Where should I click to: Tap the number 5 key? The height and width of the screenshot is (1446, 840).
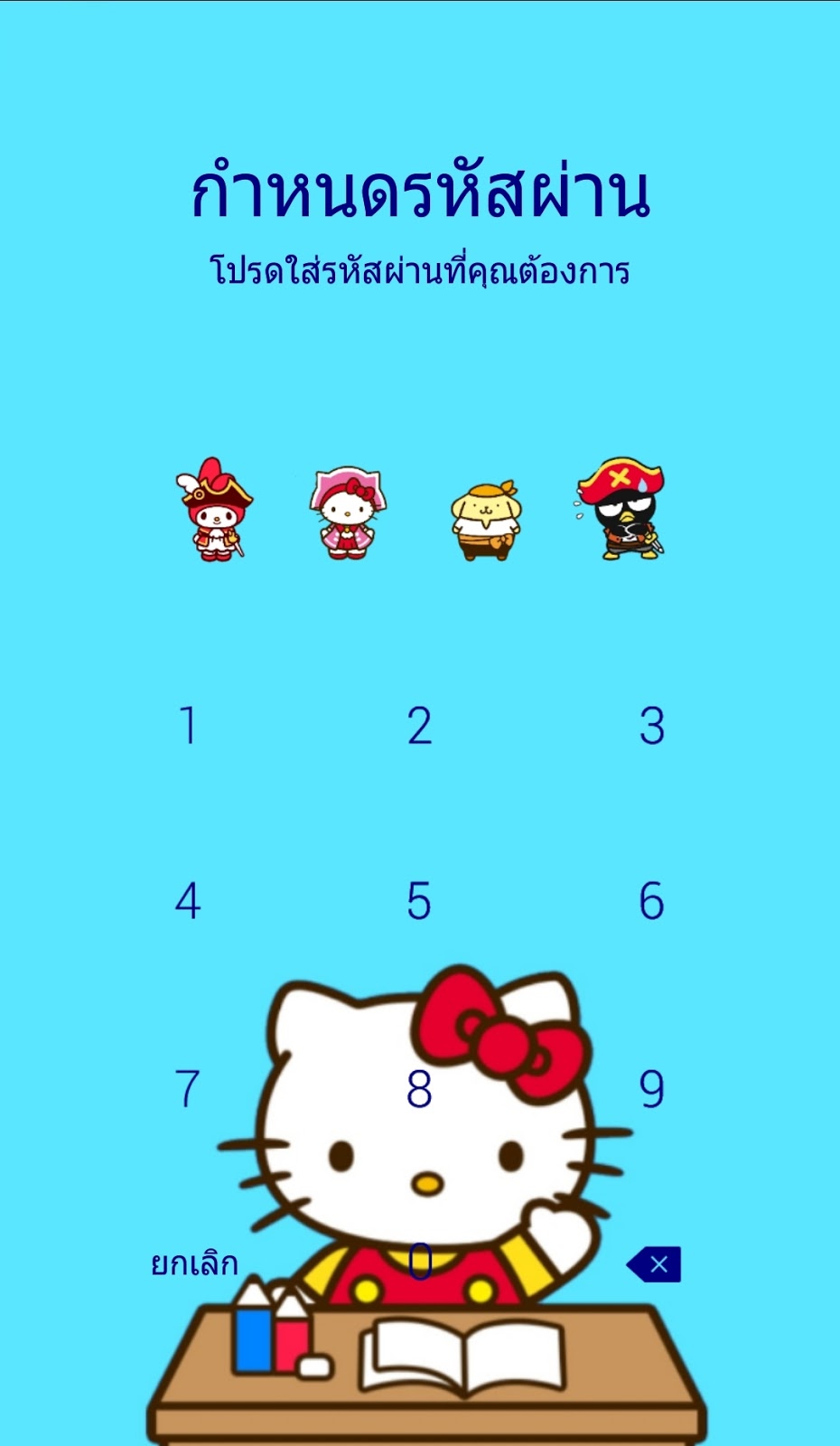pyautogui.click(x=419, y=901)
